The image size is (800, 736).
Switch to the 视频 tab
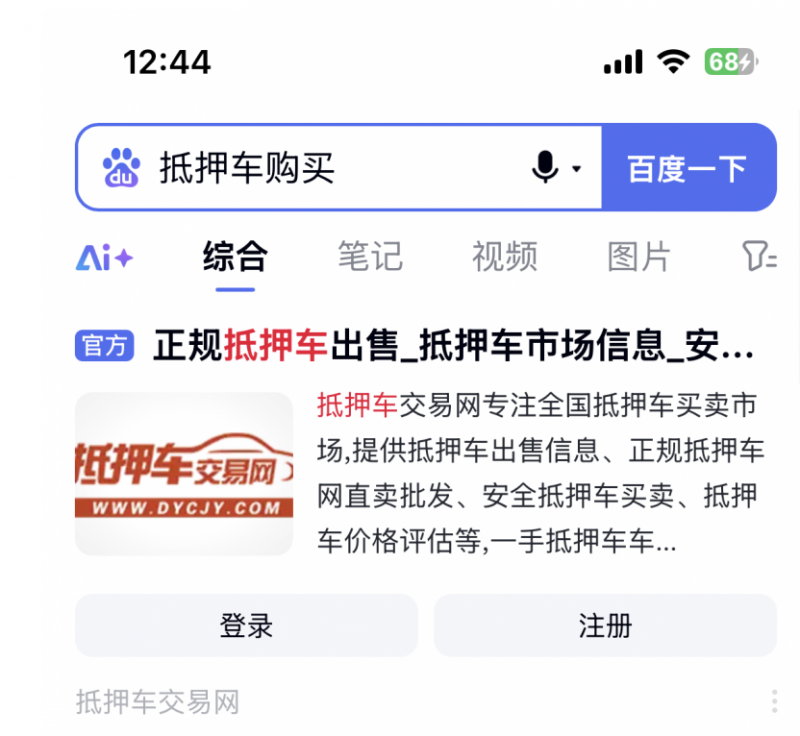[505, 257]
